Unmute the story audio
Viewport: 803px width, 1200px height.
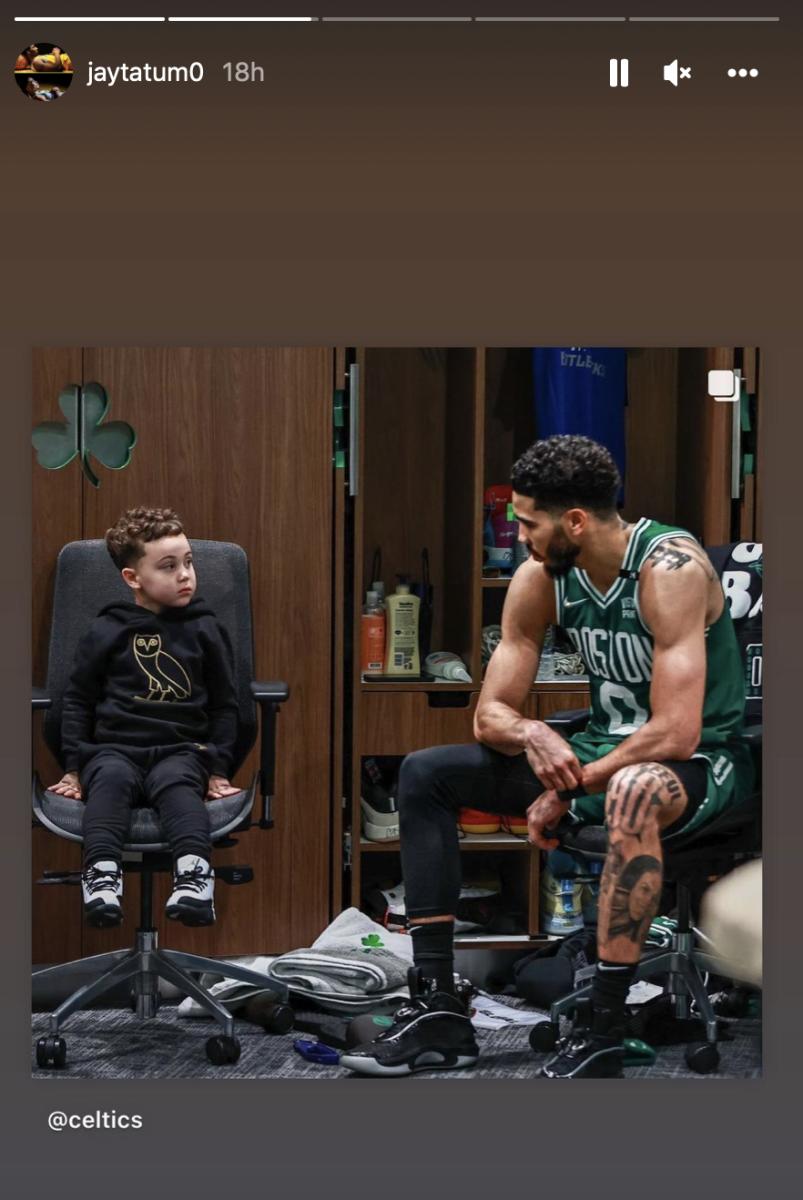point(677,73)
